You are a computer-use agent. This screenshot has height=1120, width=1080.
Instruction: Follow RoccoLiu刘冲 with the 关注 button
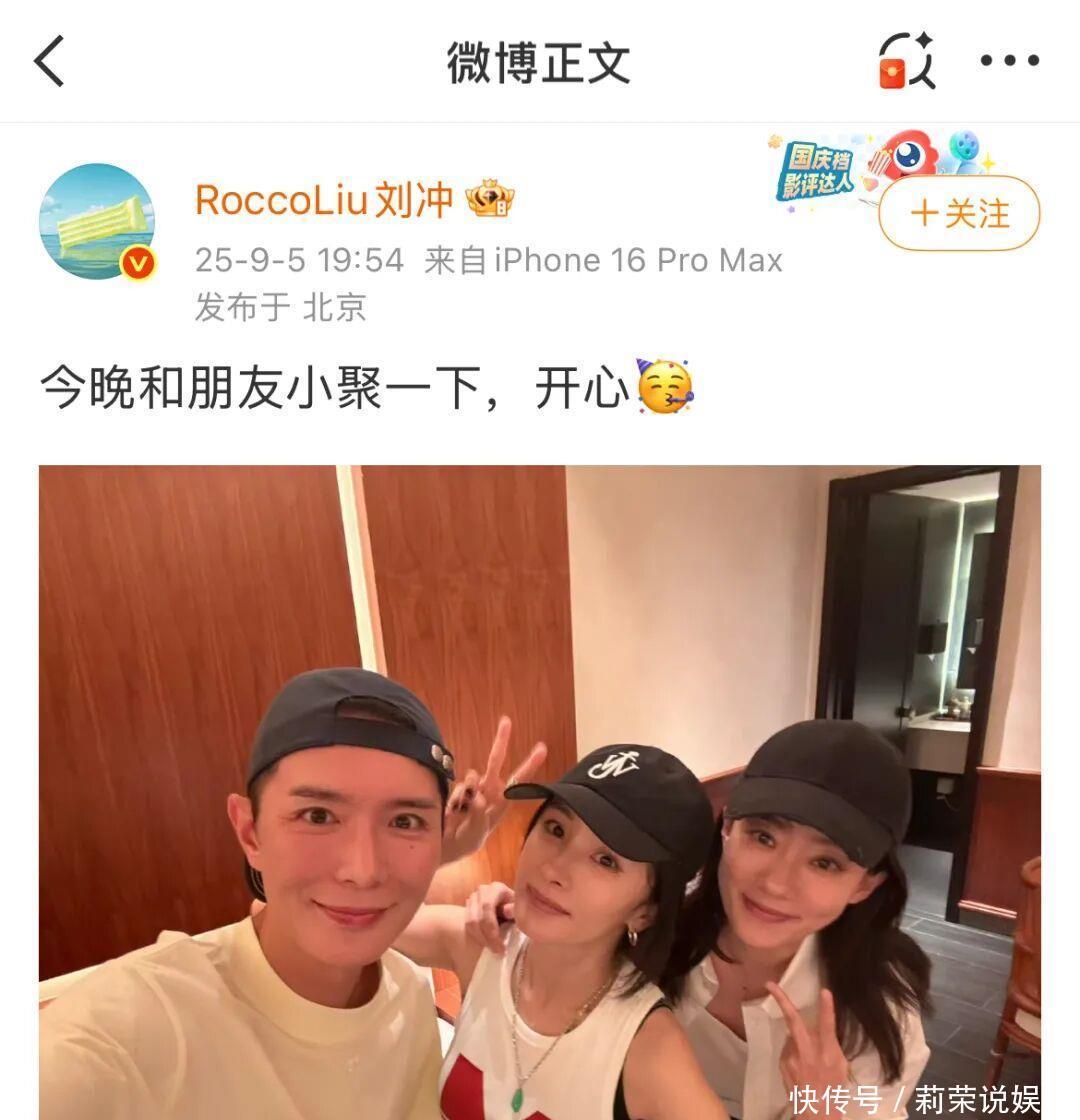click(959, 214)
